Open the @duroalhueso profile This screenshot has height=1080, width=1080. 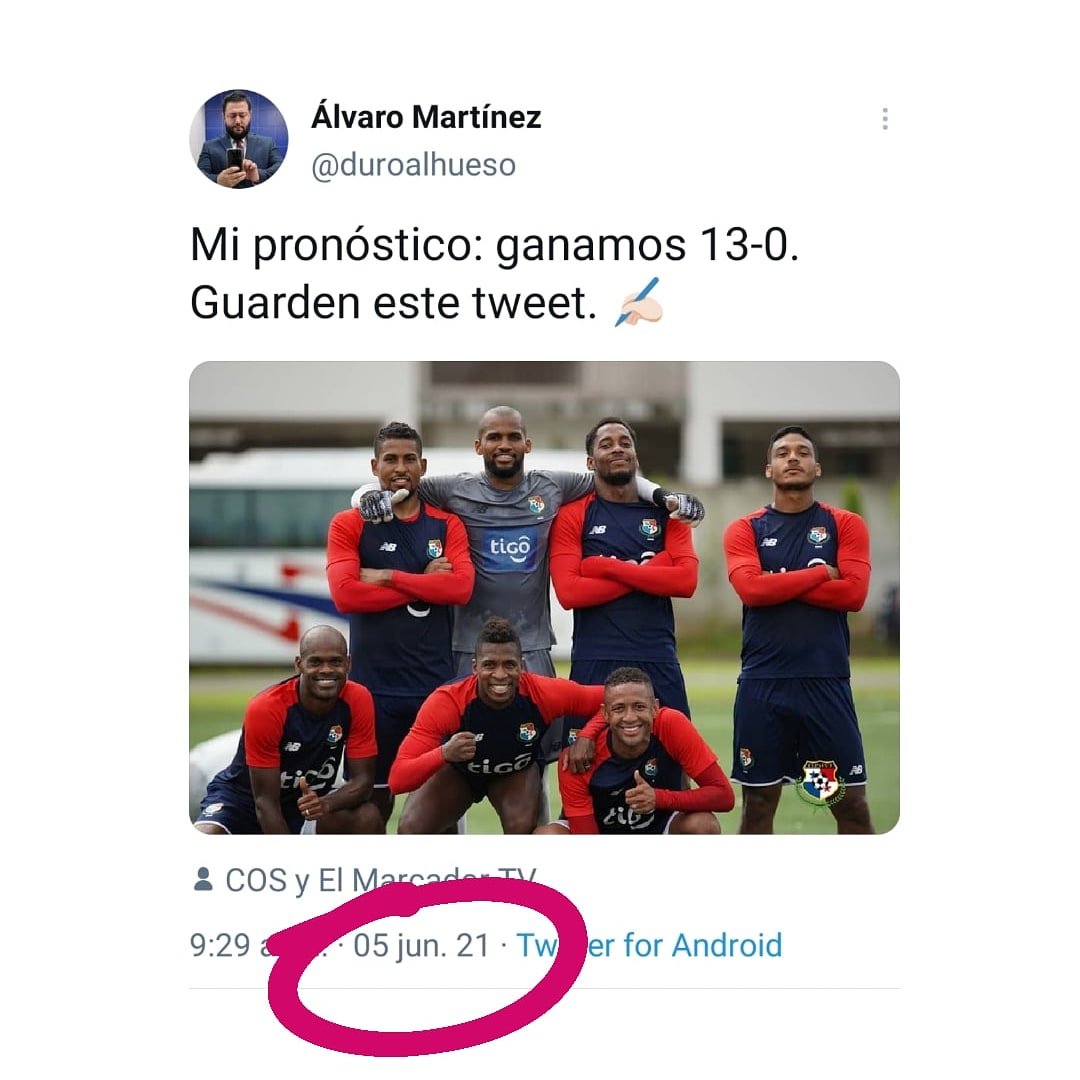pos(413,165)
